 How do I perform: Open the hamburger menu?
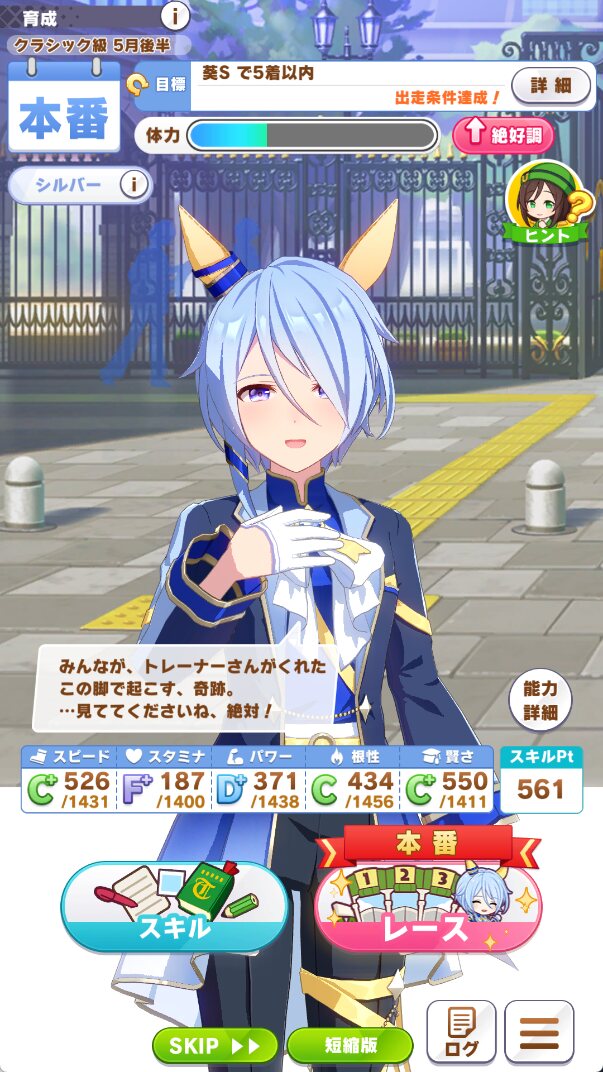(539, 1031)
